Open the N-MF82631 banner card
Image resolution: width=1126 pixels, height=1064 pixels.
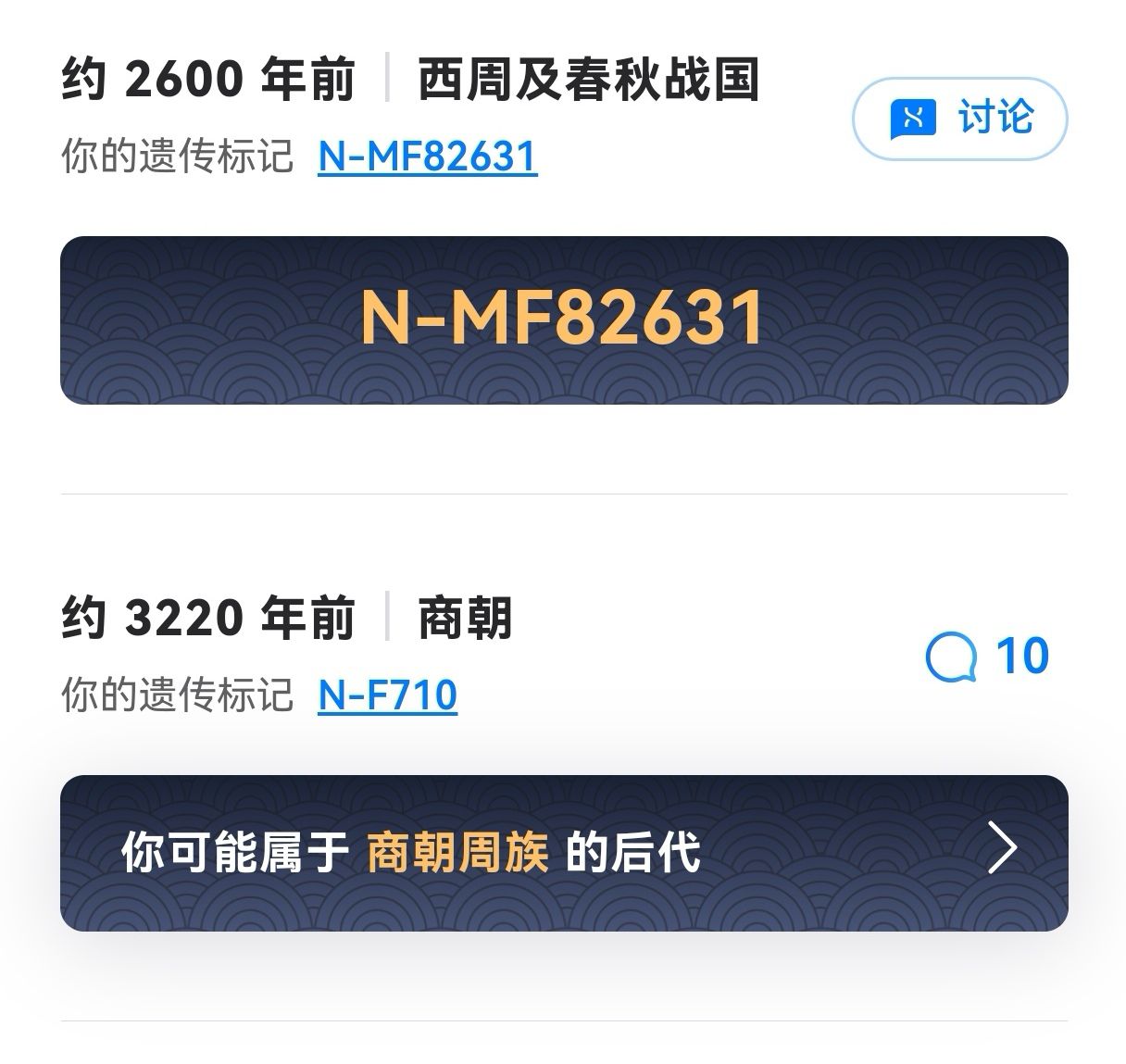pos(564,319)
